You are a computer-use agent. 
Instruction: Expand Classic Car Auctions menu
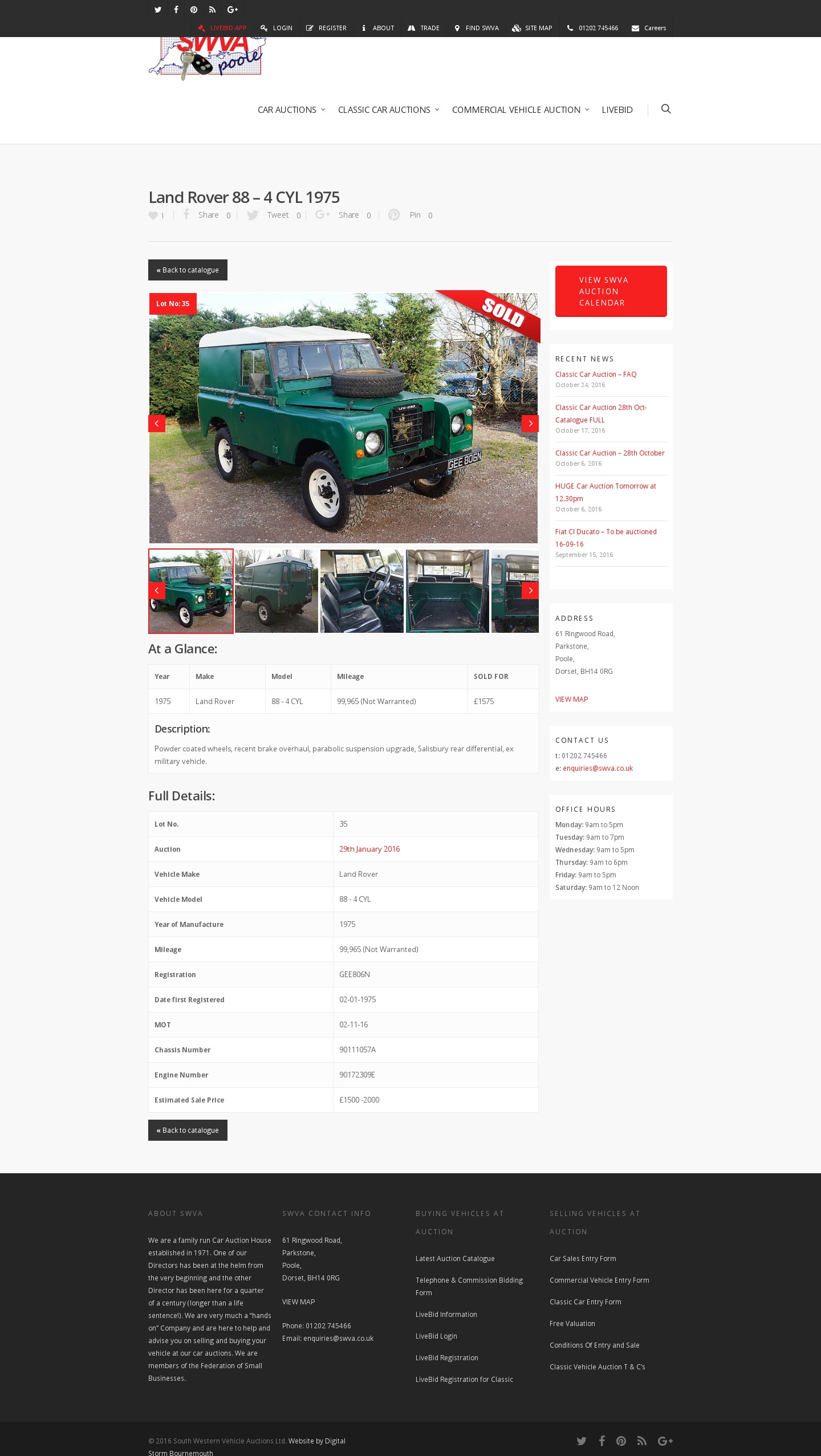[x=388, y=109]
